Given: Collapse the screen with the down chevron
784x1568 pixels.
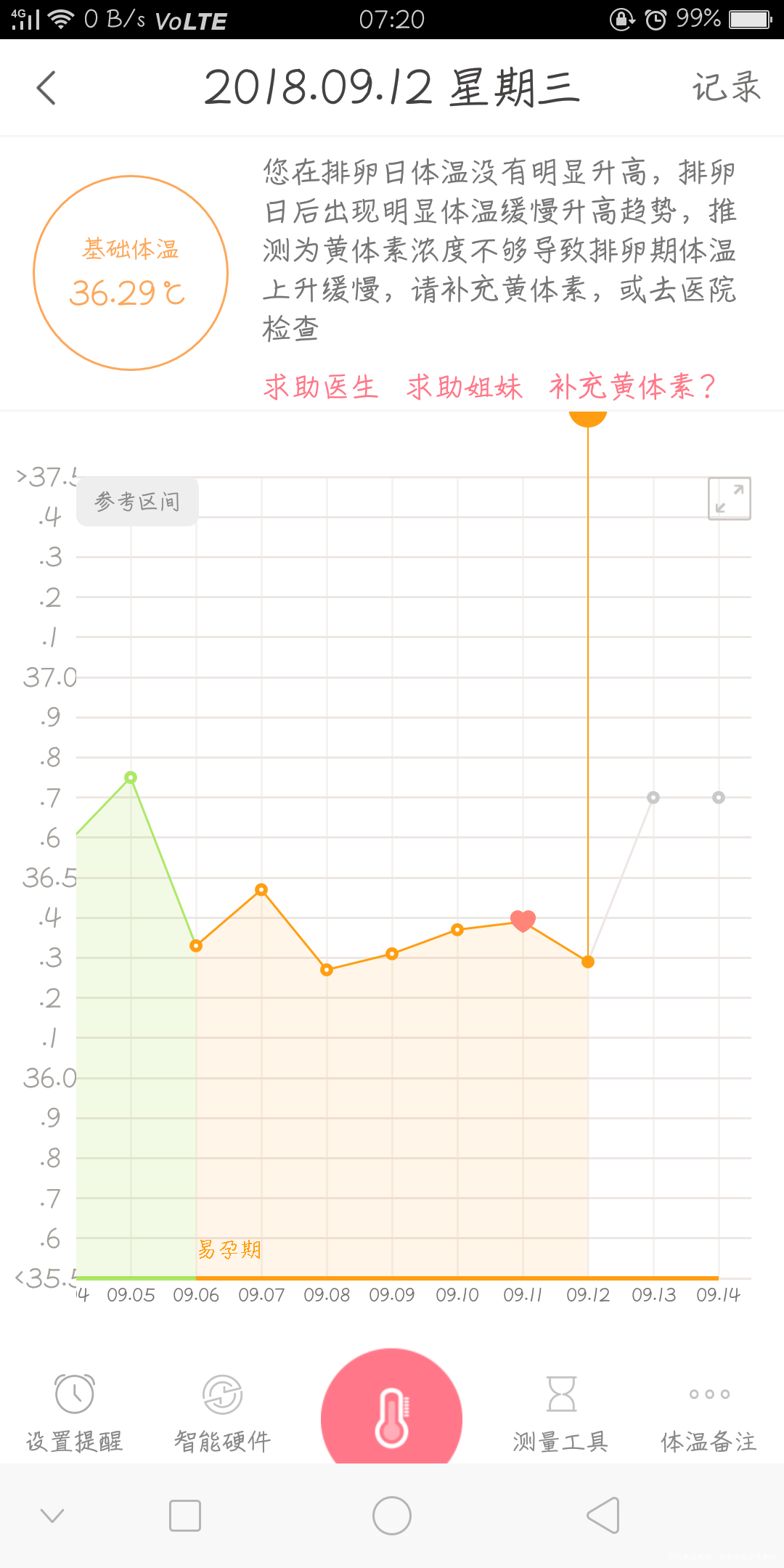Looking at the screenshot, I should tap(51, 1515).
